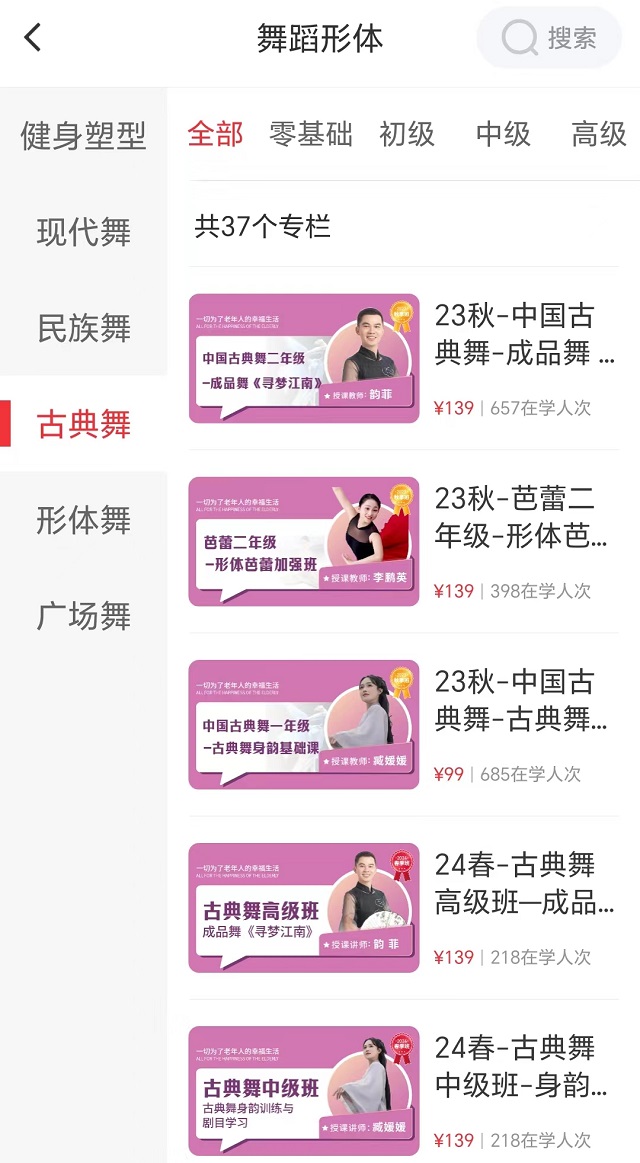Open 24春 古典舞高级班 course
This screenshot has height=1163, width=640.
point(403,907)
